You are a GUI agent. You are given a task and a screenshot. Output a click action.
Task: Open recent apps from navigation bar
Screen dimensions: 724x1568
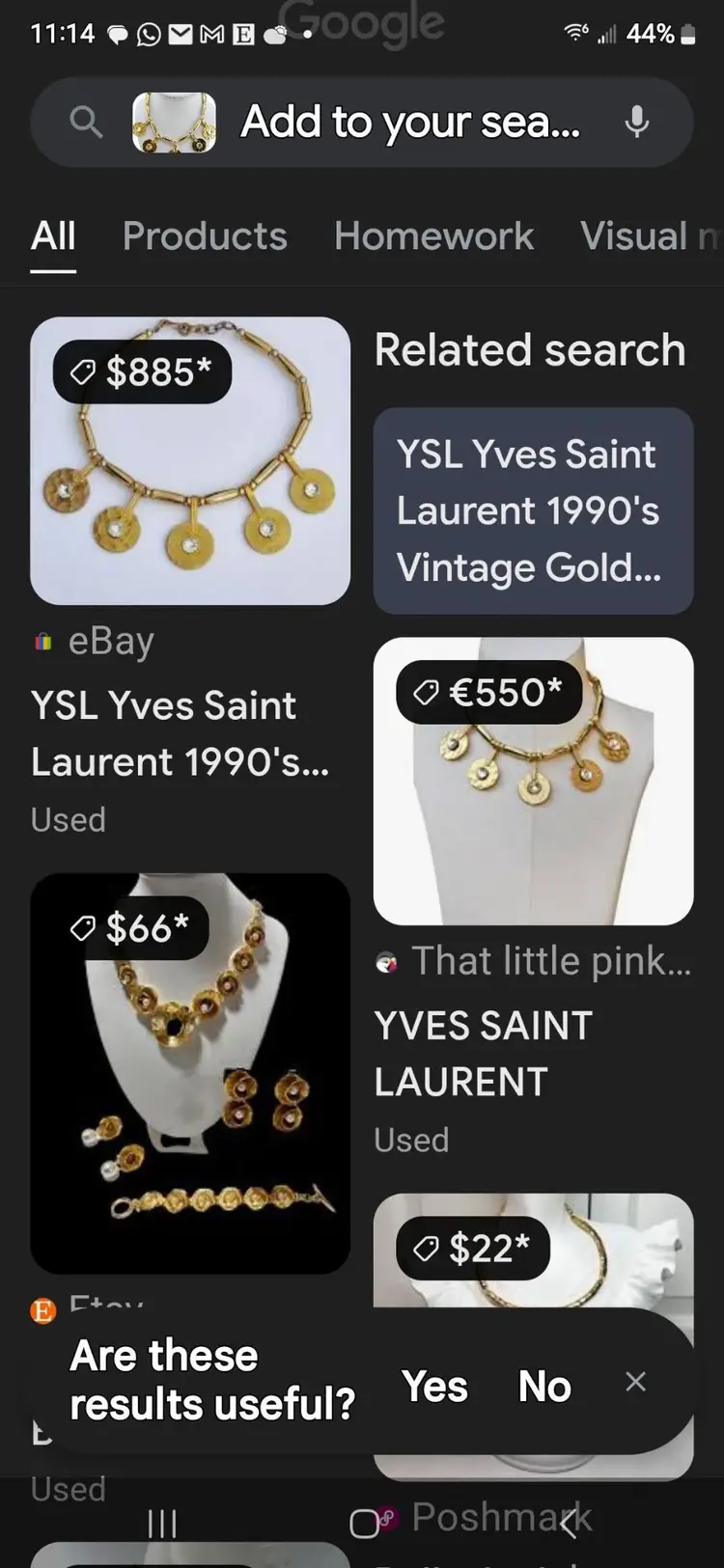tap(162, 1524)
